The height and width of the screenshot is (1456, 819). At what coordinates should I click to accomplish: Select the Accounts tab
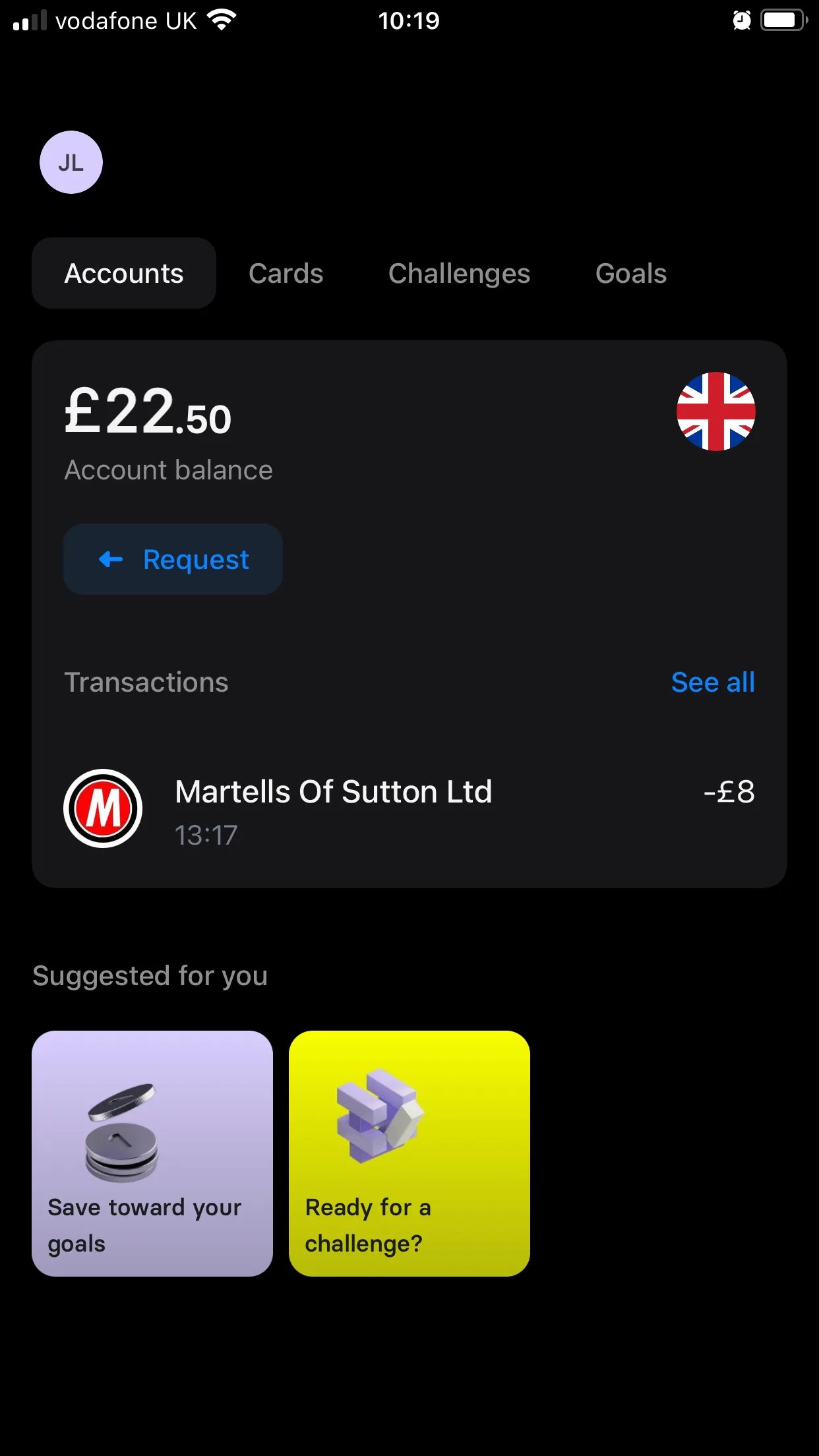(x=124, y=274)
